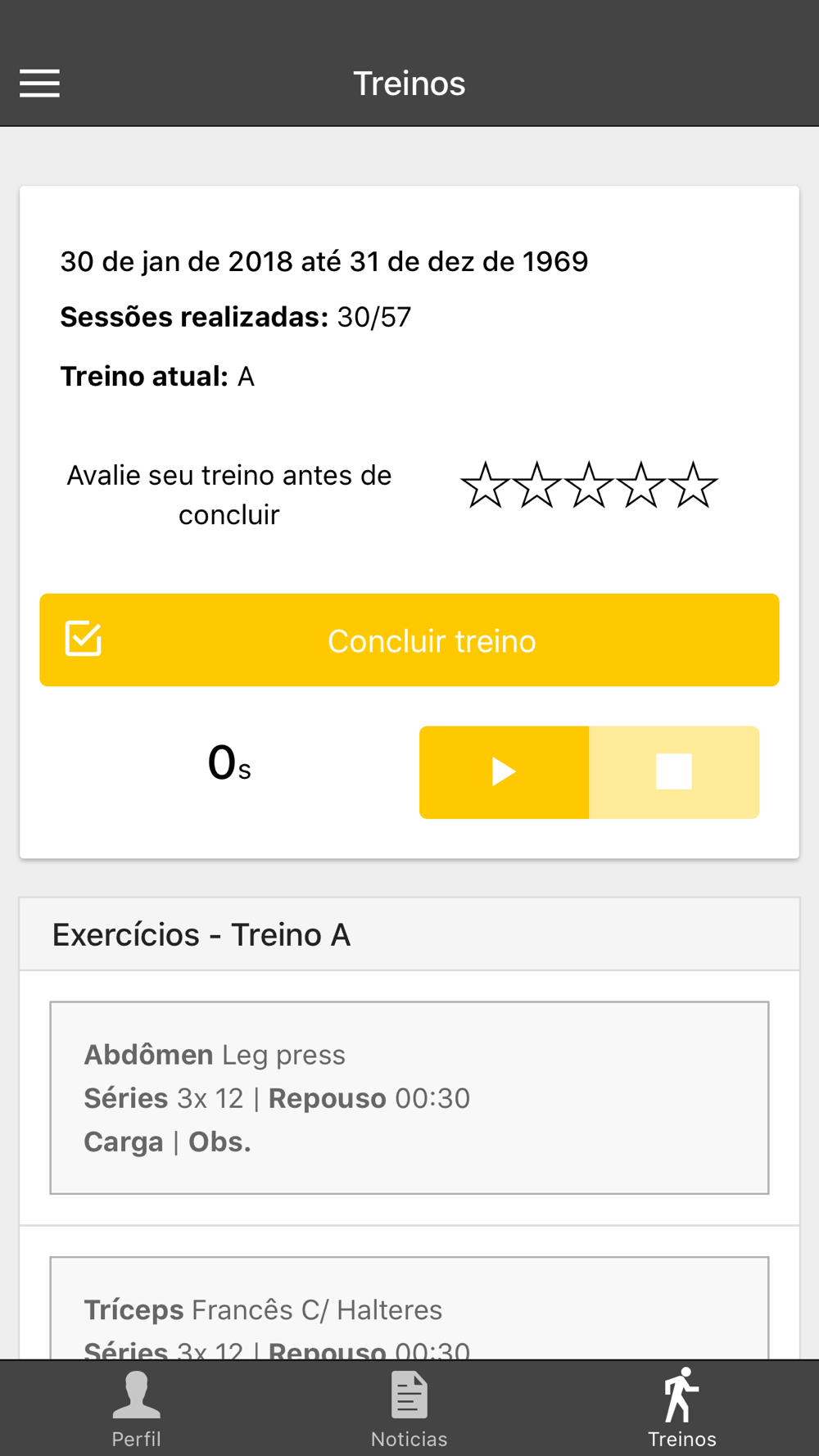Viewport: 819px width, 1456px height.
Task: Stop the workout timer
Action: click(x=674, y=772)
